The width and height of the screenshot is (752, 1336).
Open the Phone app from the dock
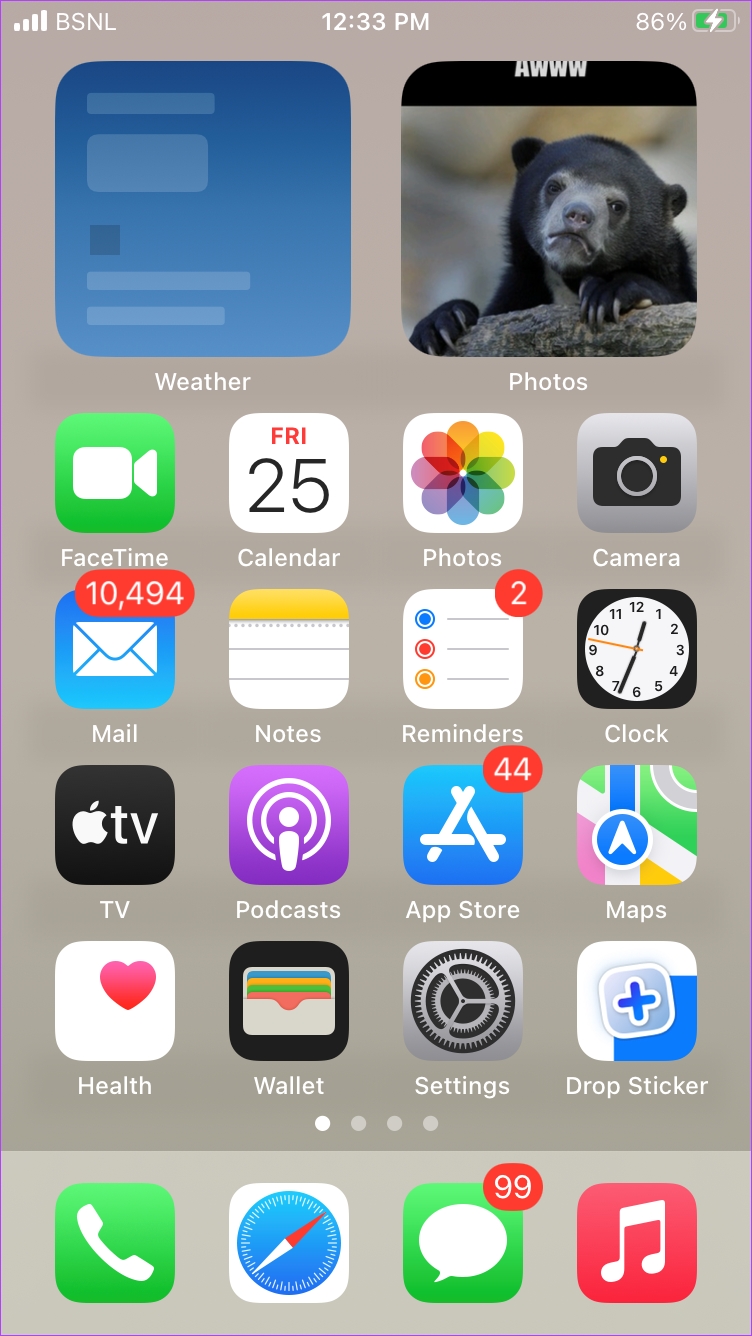click(115, 1244)
